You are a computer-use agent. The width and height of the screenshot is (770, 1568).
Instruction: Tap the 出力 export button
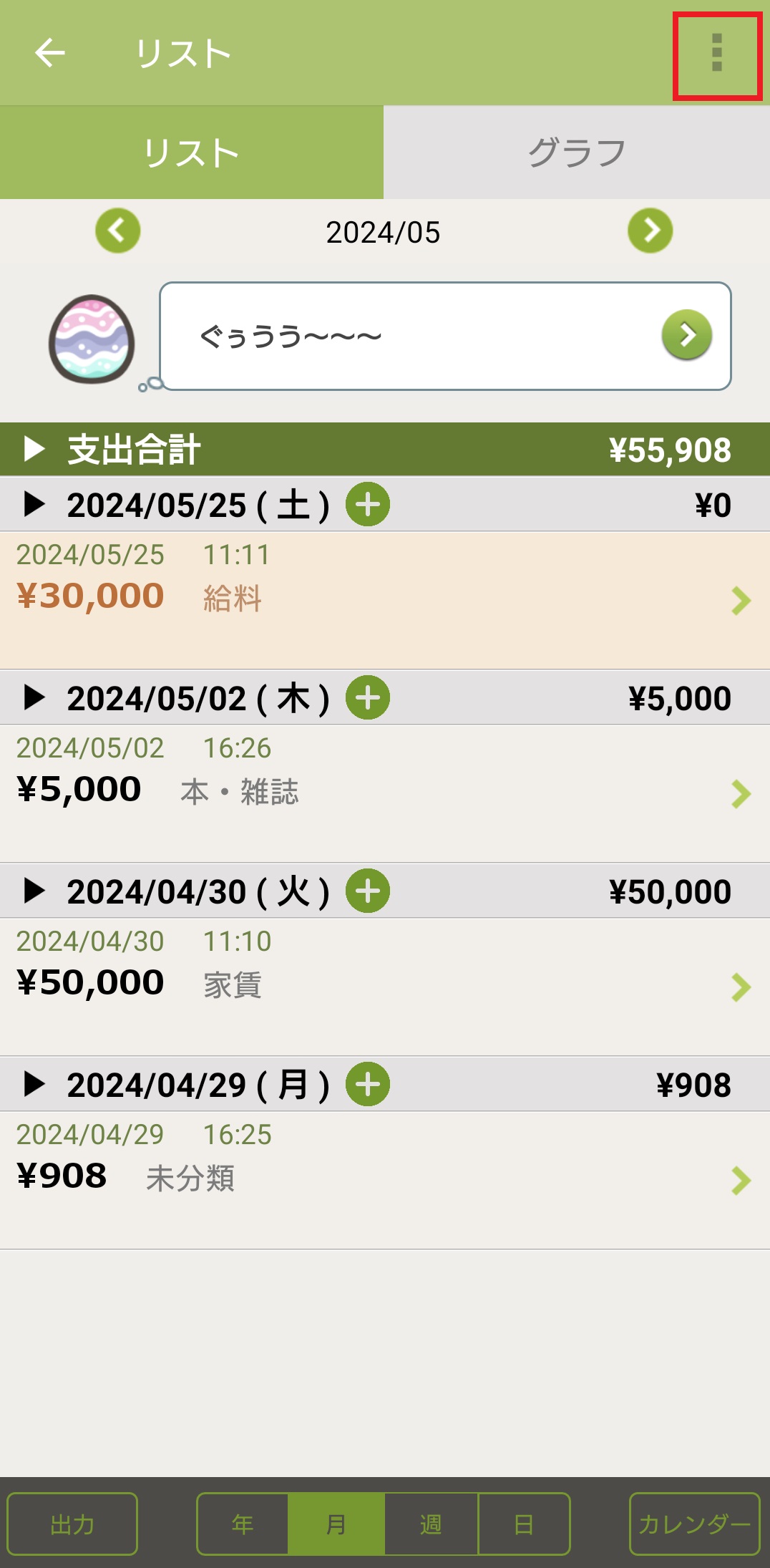click(72, 1524)
